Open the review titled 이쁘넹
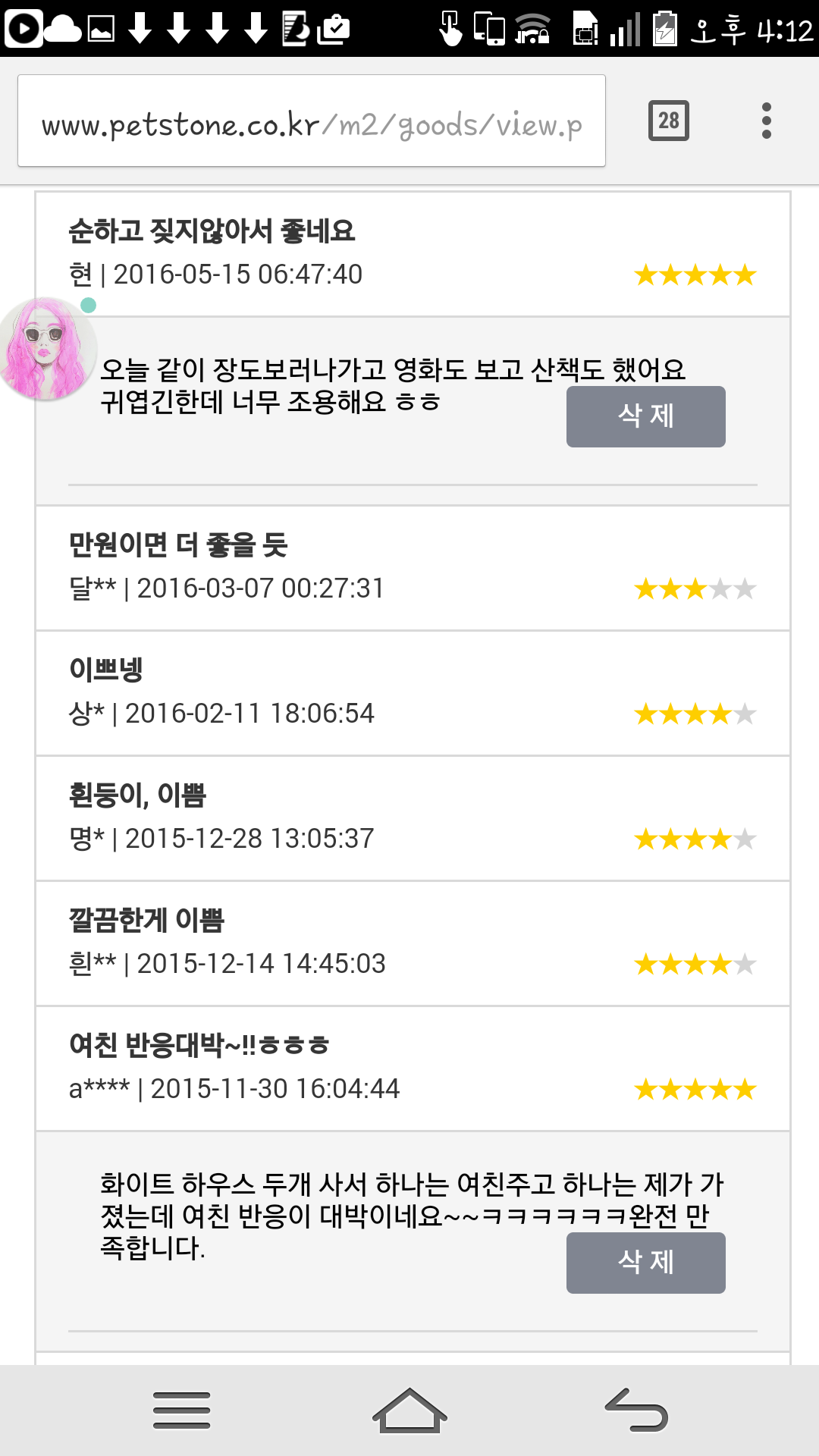 [106, 670]
